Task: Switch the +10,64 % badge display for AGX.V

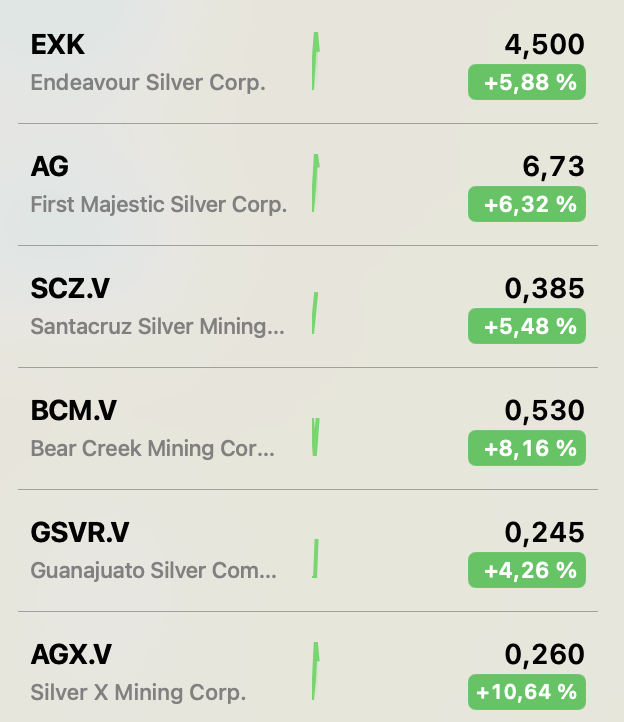Action: 527,691
